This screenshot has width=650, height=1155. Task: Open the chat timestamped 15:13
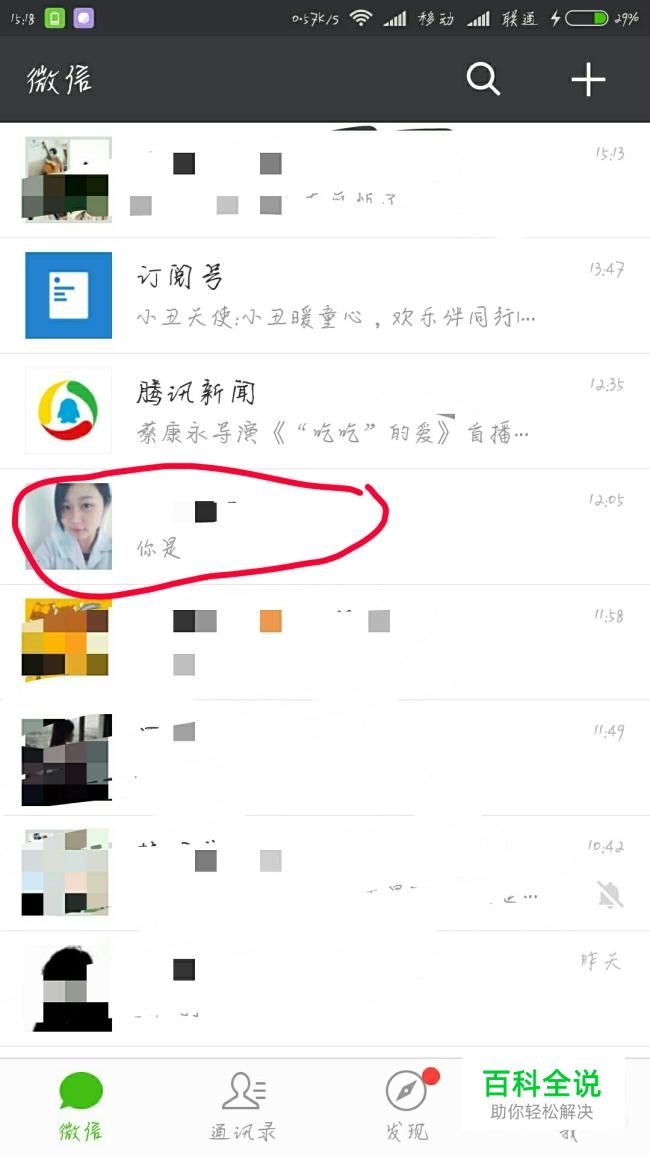[x=325, y=180]
